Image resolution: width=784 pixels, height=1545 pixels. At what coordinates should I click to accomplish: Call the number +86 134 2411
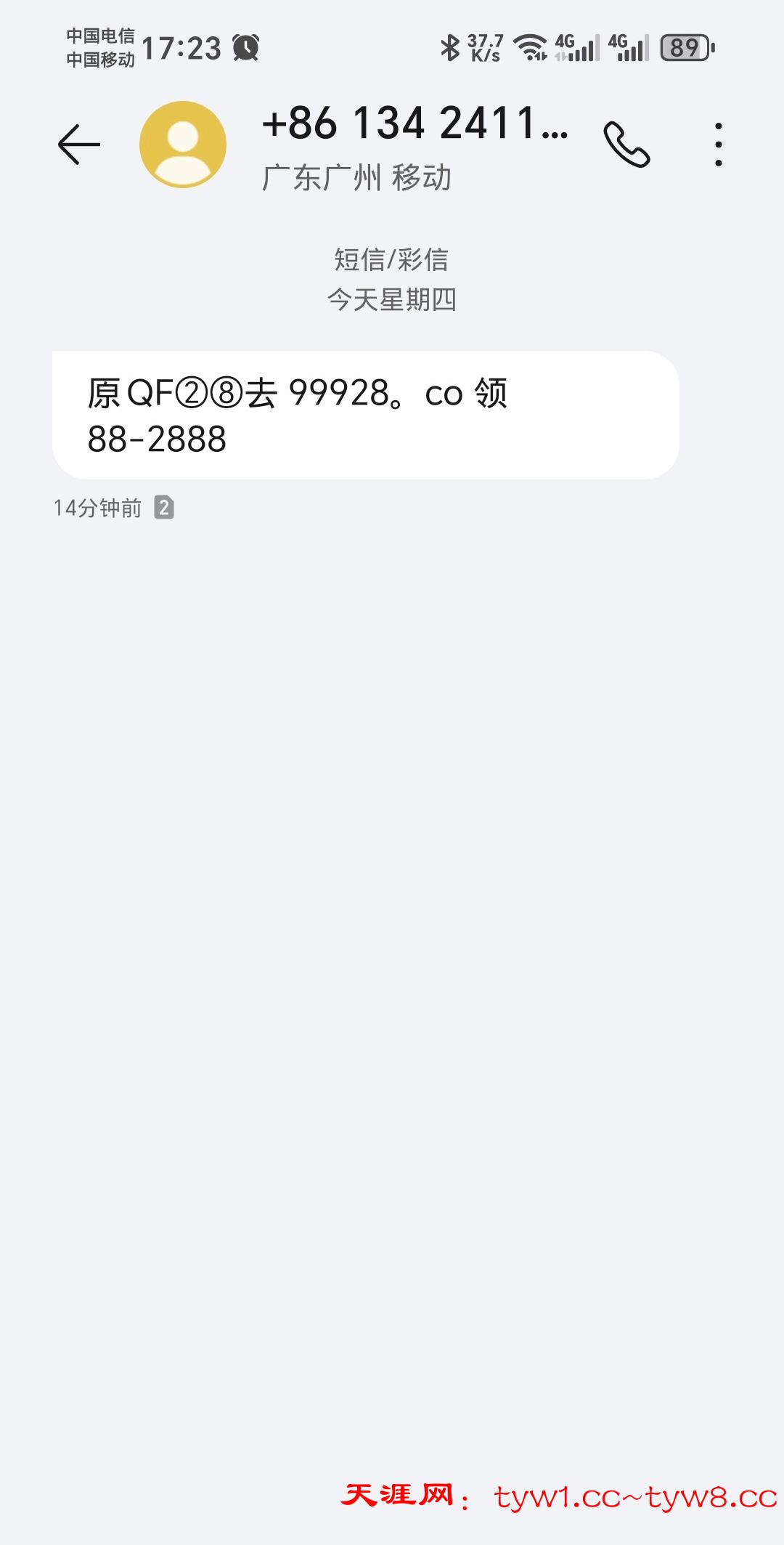coord(626,145)
